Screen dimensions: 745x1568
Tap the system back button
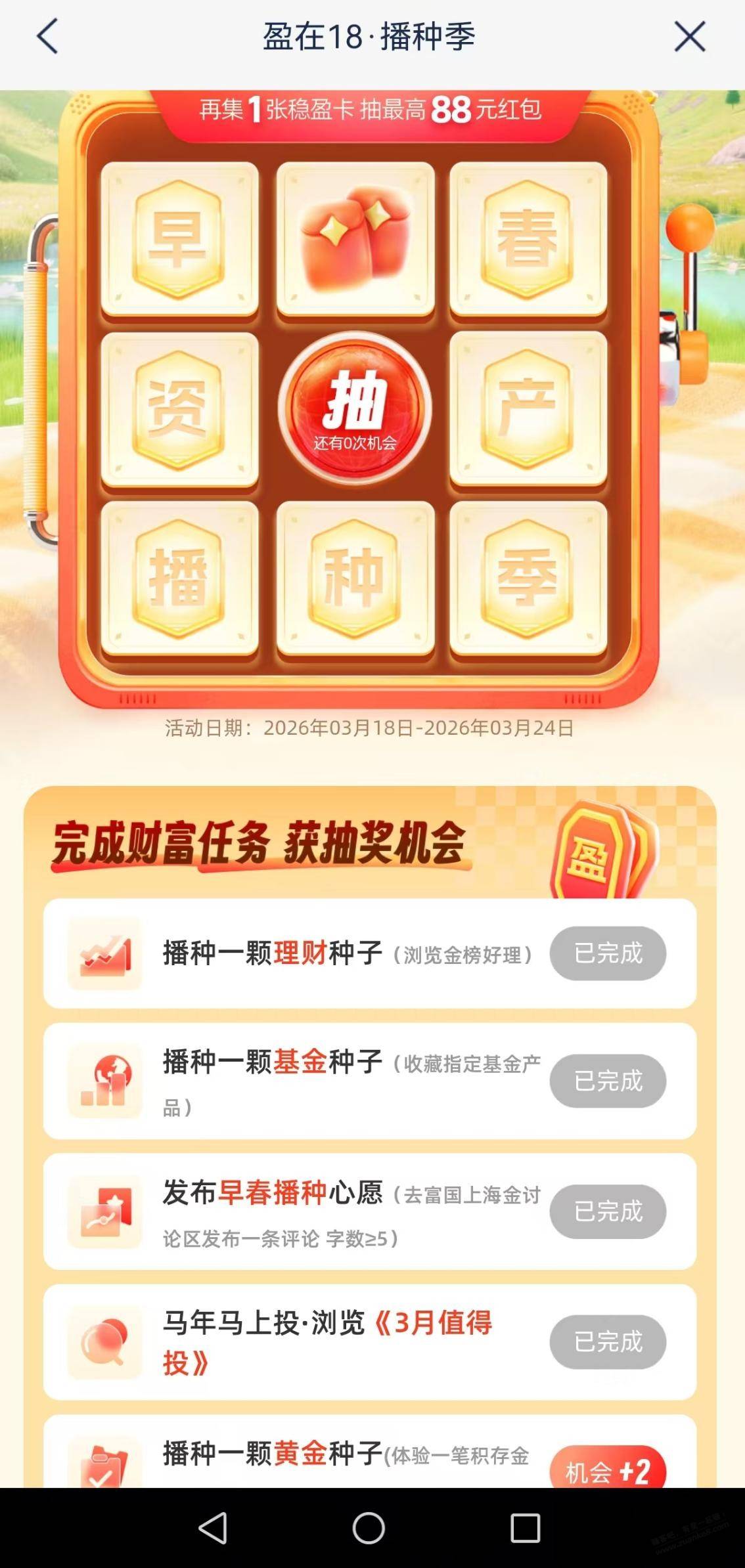pos(214,1528)
